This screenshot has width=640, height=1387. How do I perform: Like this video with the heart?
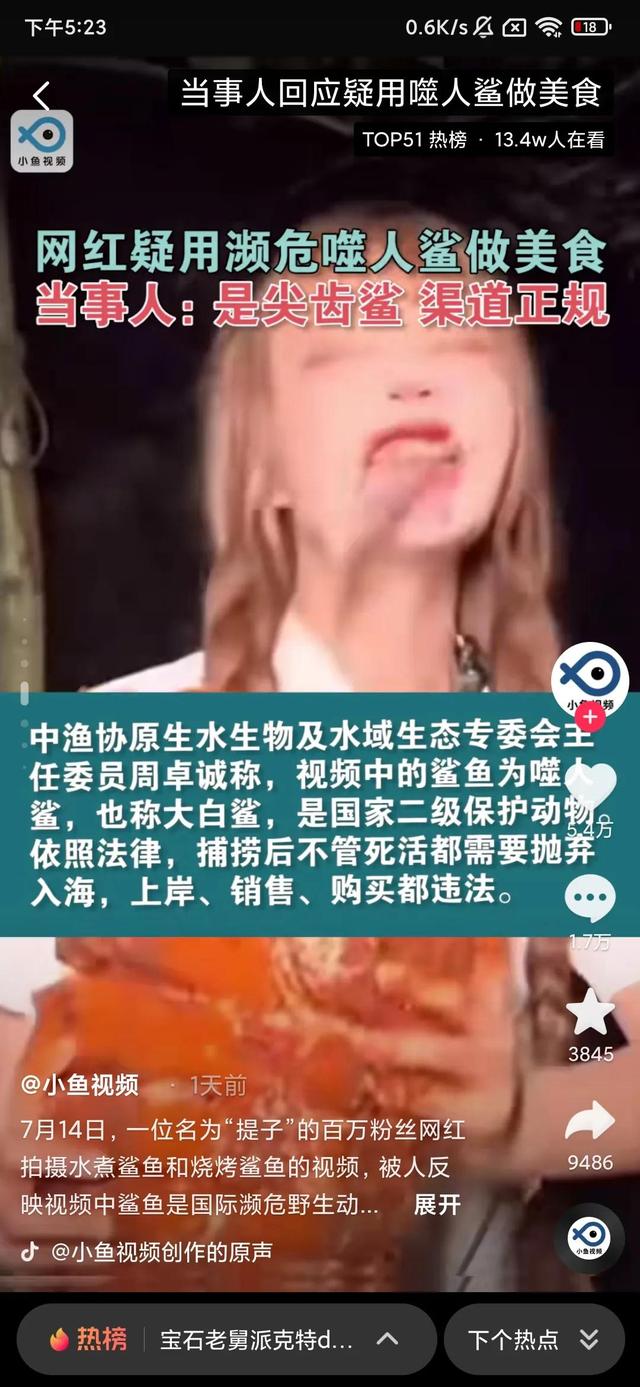590,788
